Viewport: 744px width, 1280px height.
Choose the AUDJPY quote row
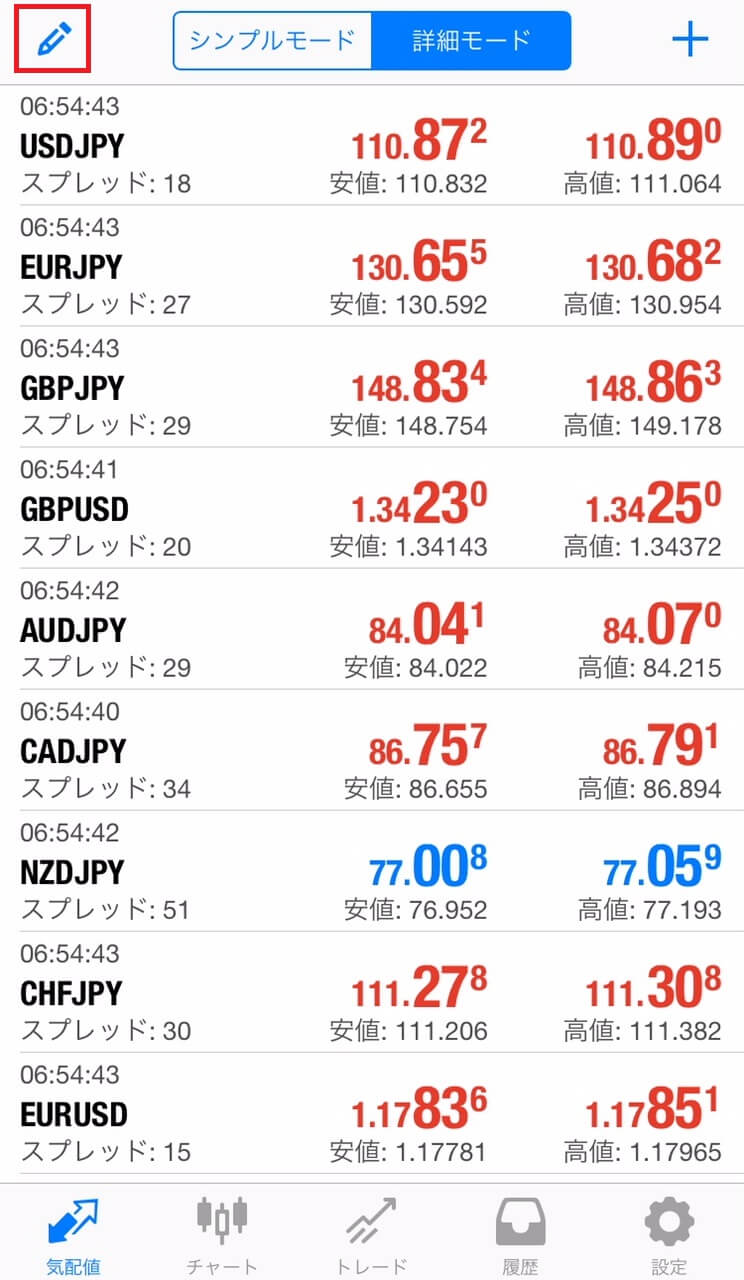372,629
